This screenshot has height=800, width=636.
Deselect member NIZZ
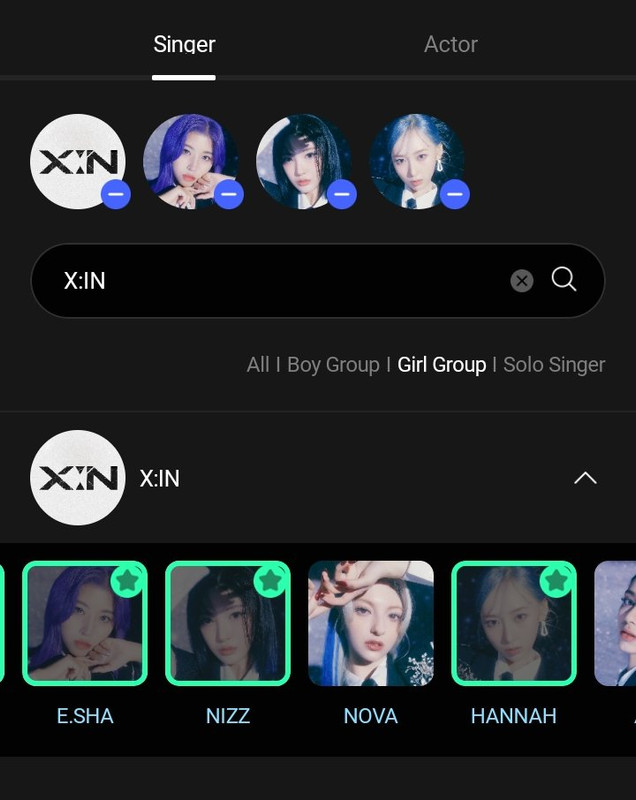point(228,623)
